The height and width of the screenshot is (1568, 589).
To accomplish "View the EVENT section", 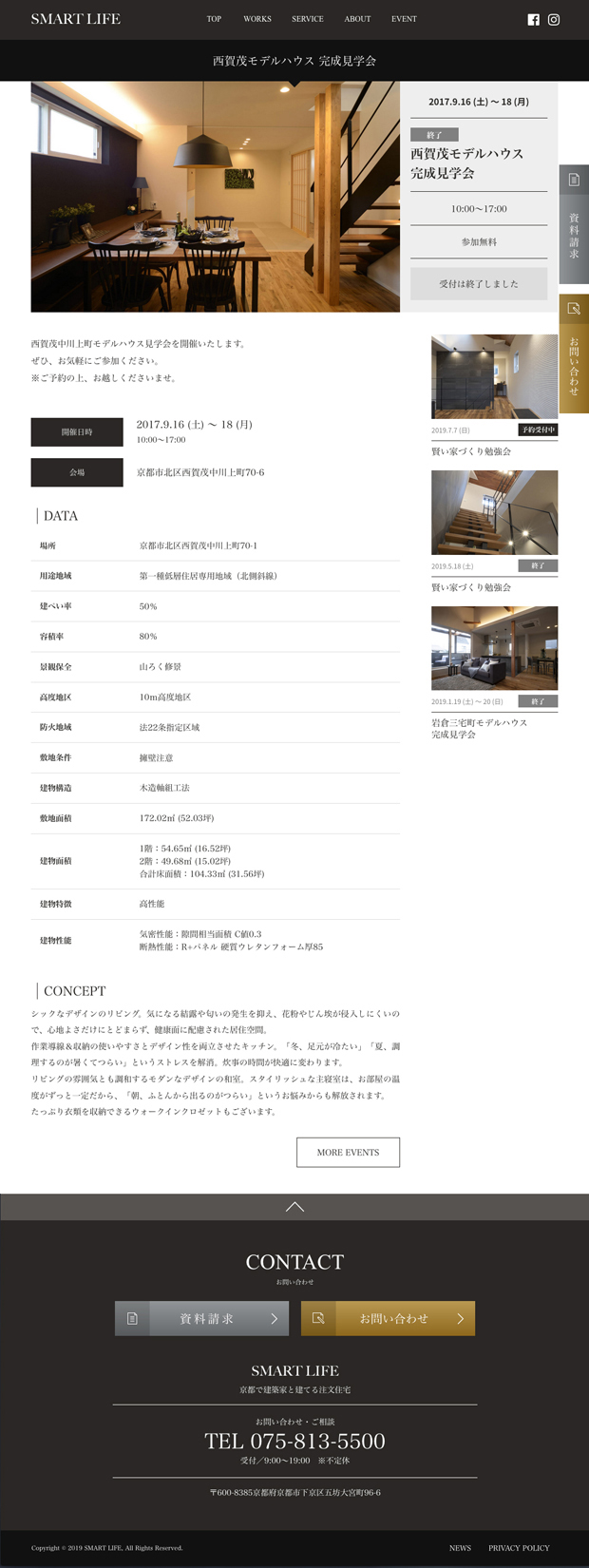I will point(404,19).
